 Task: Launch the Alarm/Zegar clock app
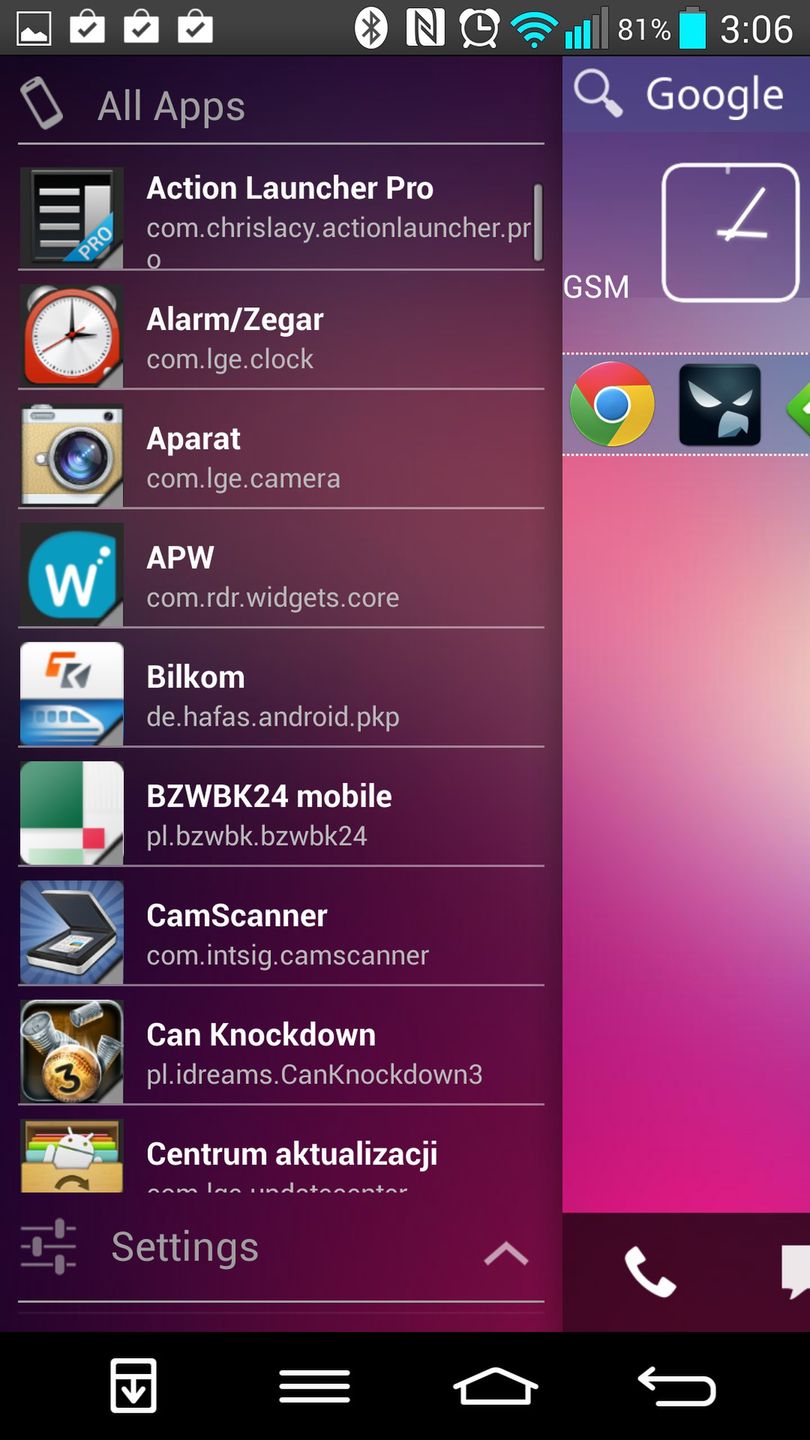(x=280, y=337)
